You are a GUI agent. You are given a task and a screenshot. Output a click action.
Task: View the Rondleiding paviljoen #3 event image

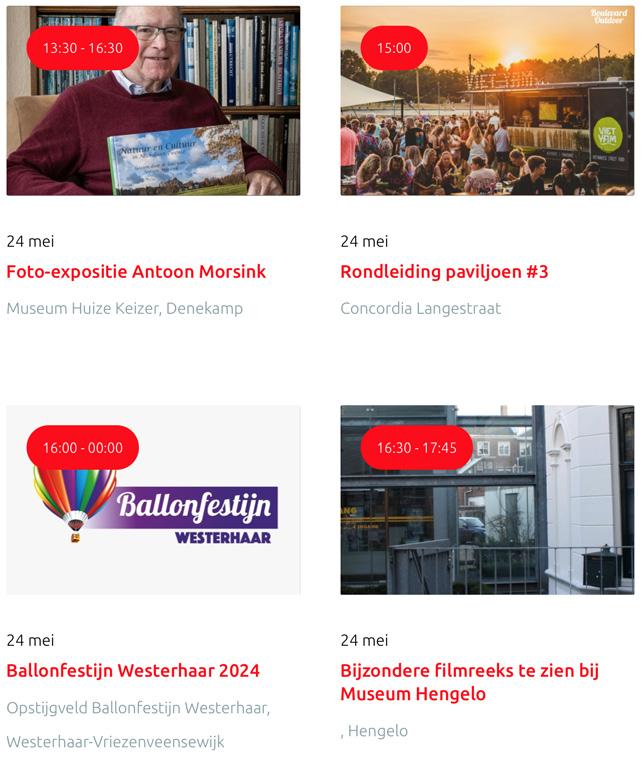[487, 120]
